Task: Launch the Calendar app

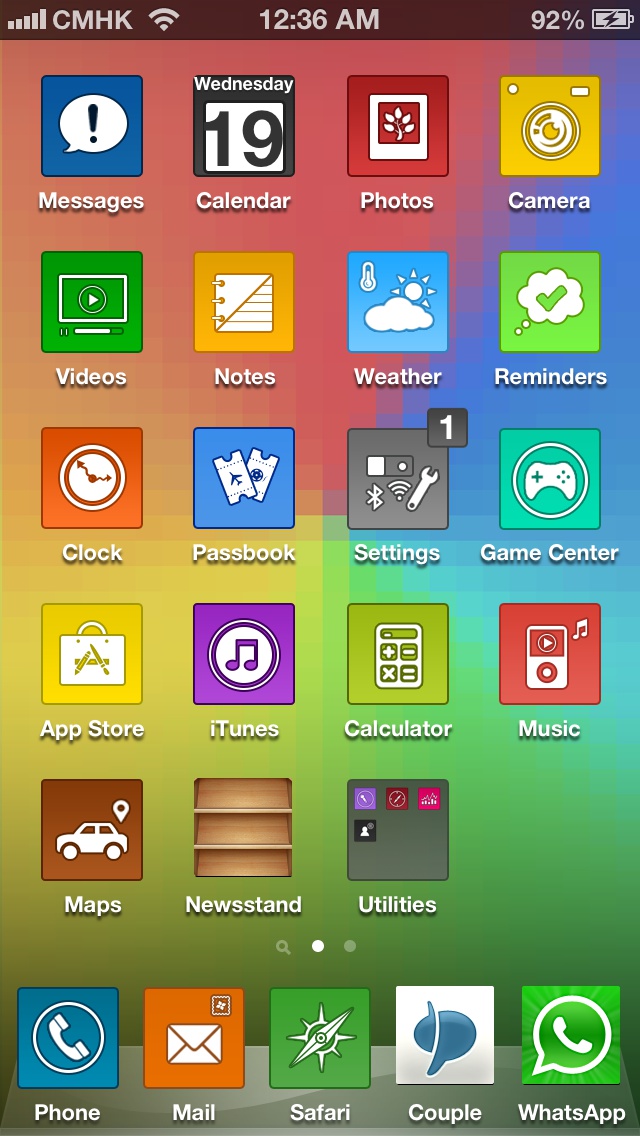Action: click(x=244, y=127)
